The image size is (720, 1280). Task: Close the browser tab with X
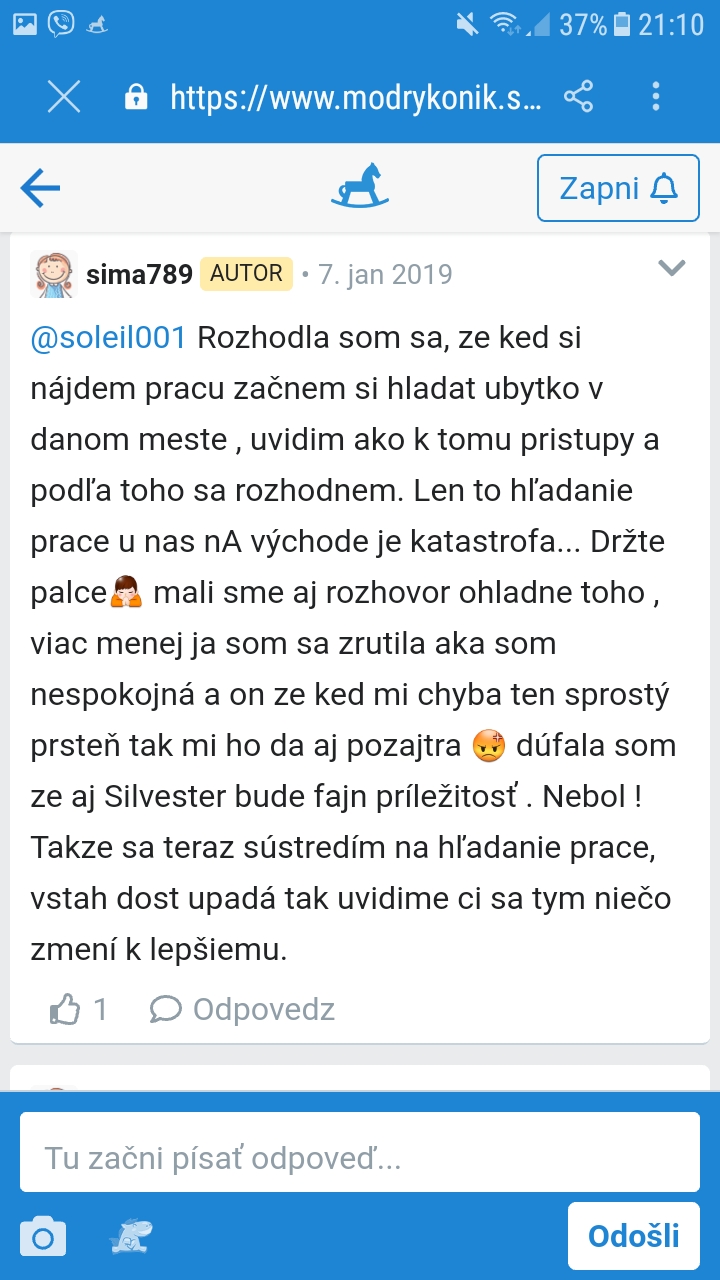point(64,97)
